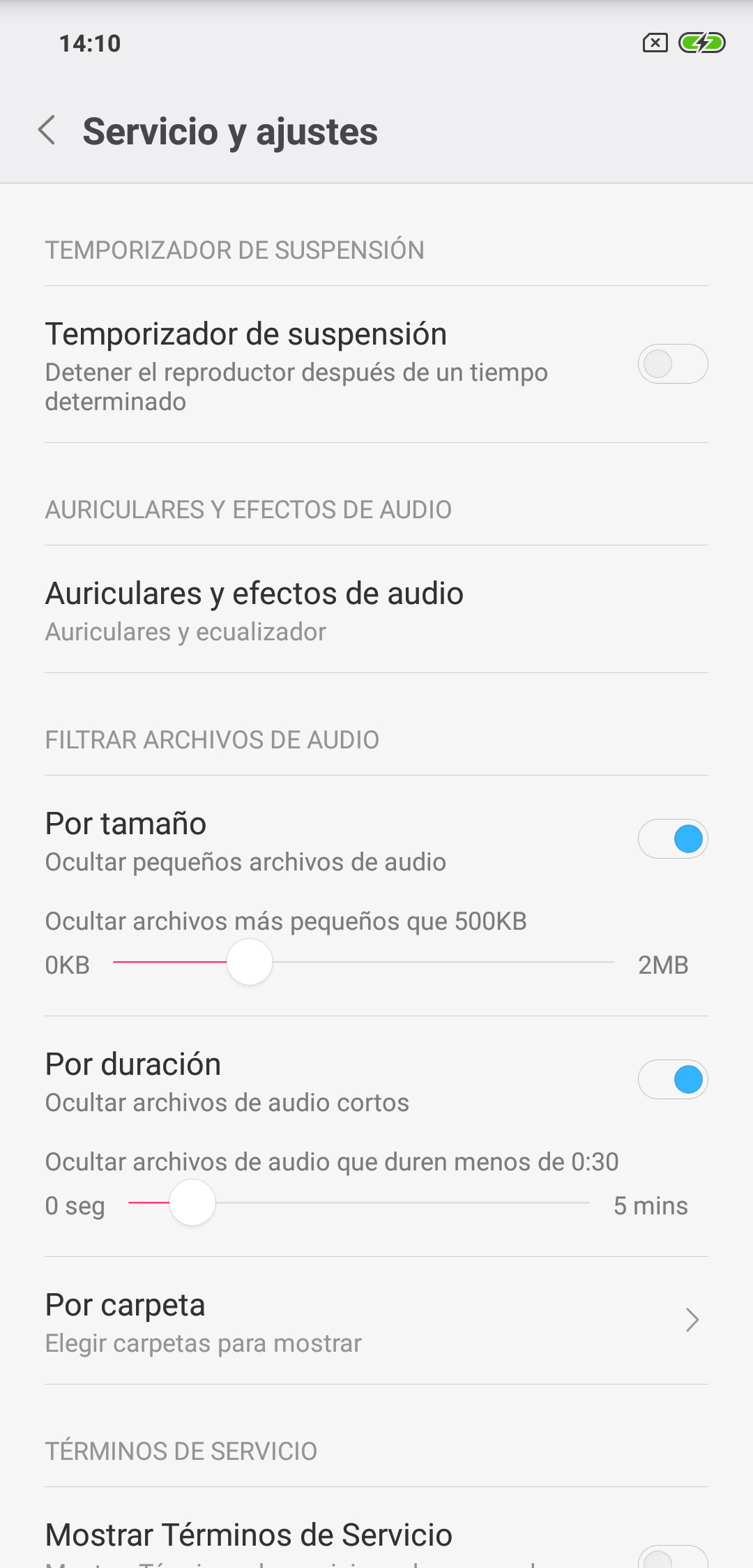Go back from Servicio y ajustes
The height and width of the screenshot is (1568, 753).
(47, 130)
